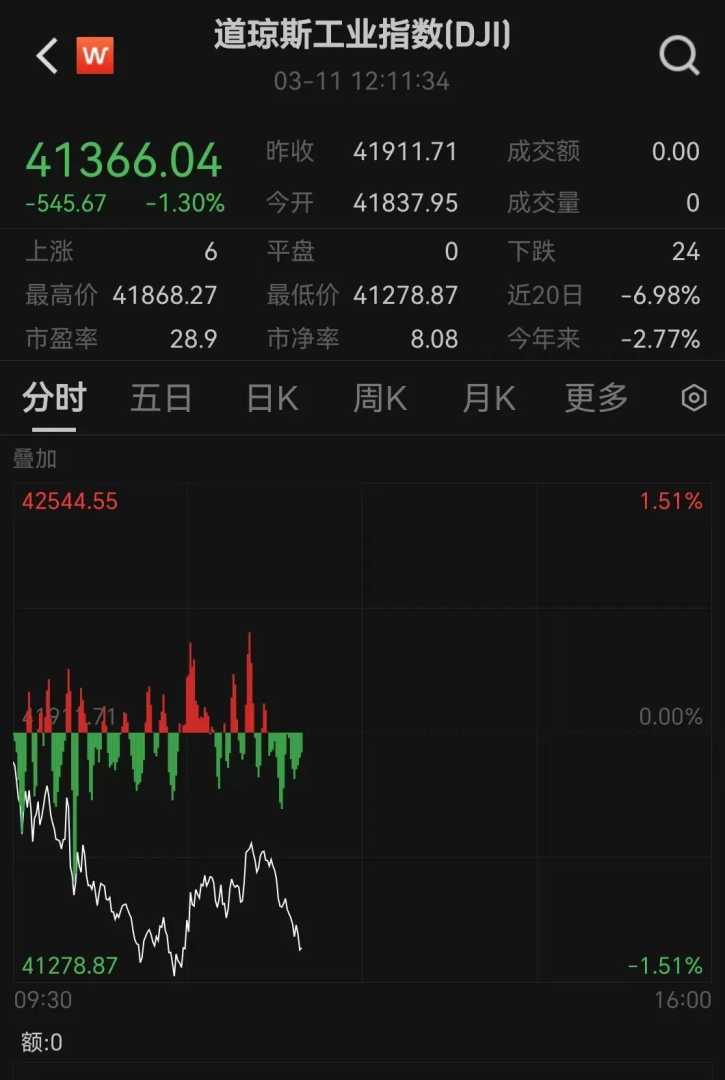Viewport: 725px width, 1080px height.
Task: Show the 周K weekly chart
Action: (x=380, y=398)
